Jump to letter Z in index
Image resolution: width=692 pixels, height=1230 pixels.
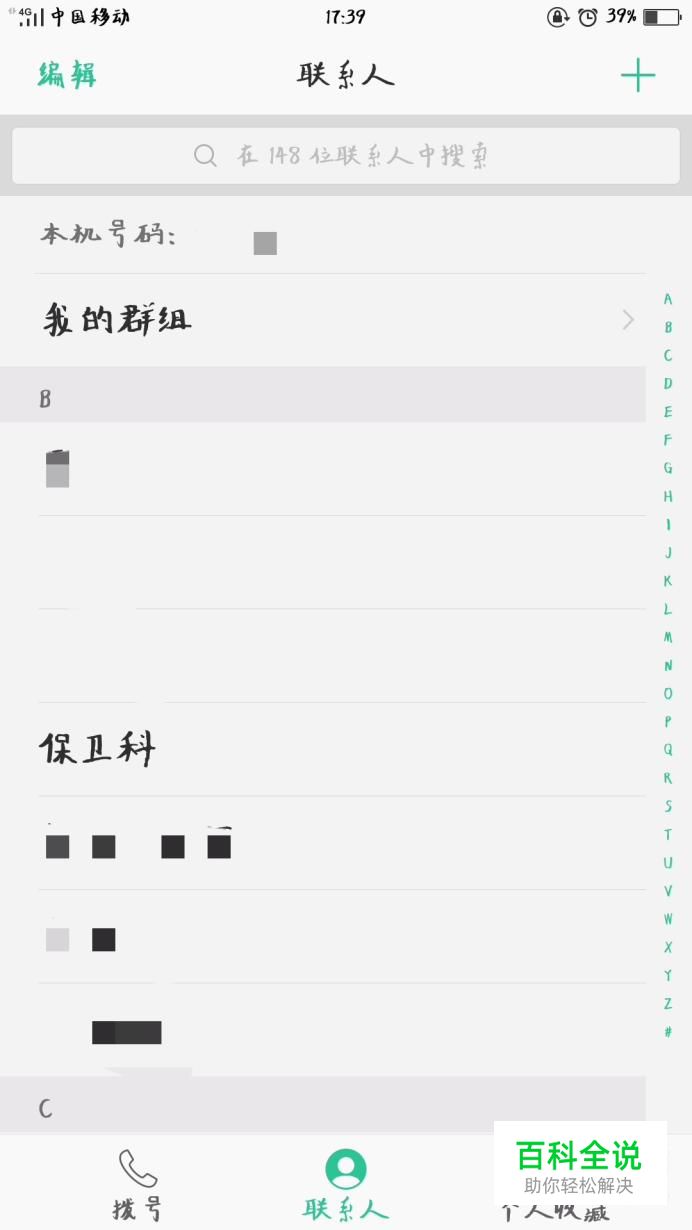point(668,1003)
